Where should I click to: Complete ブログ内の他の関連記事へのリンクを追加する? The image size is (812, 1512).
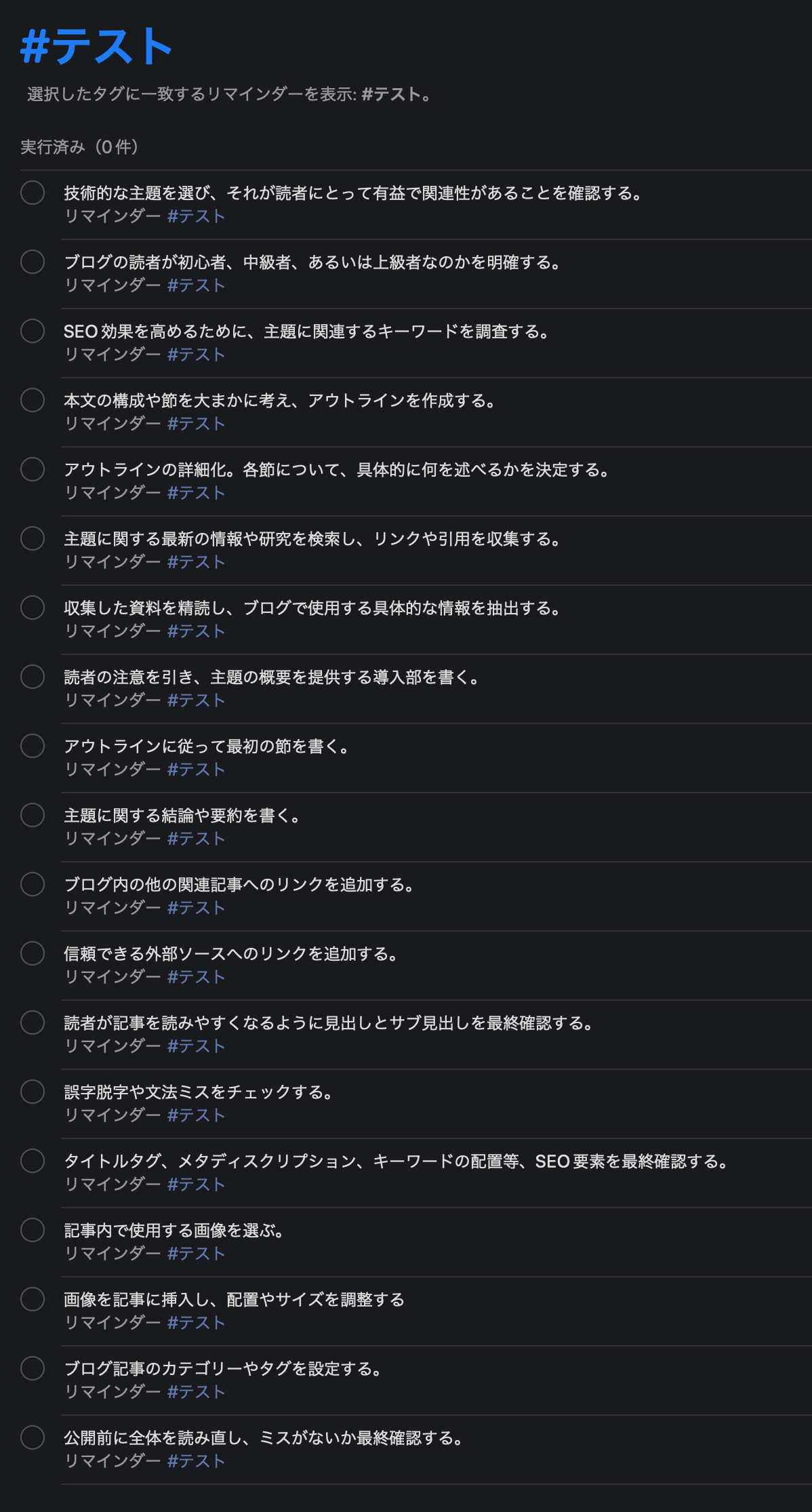33,884
